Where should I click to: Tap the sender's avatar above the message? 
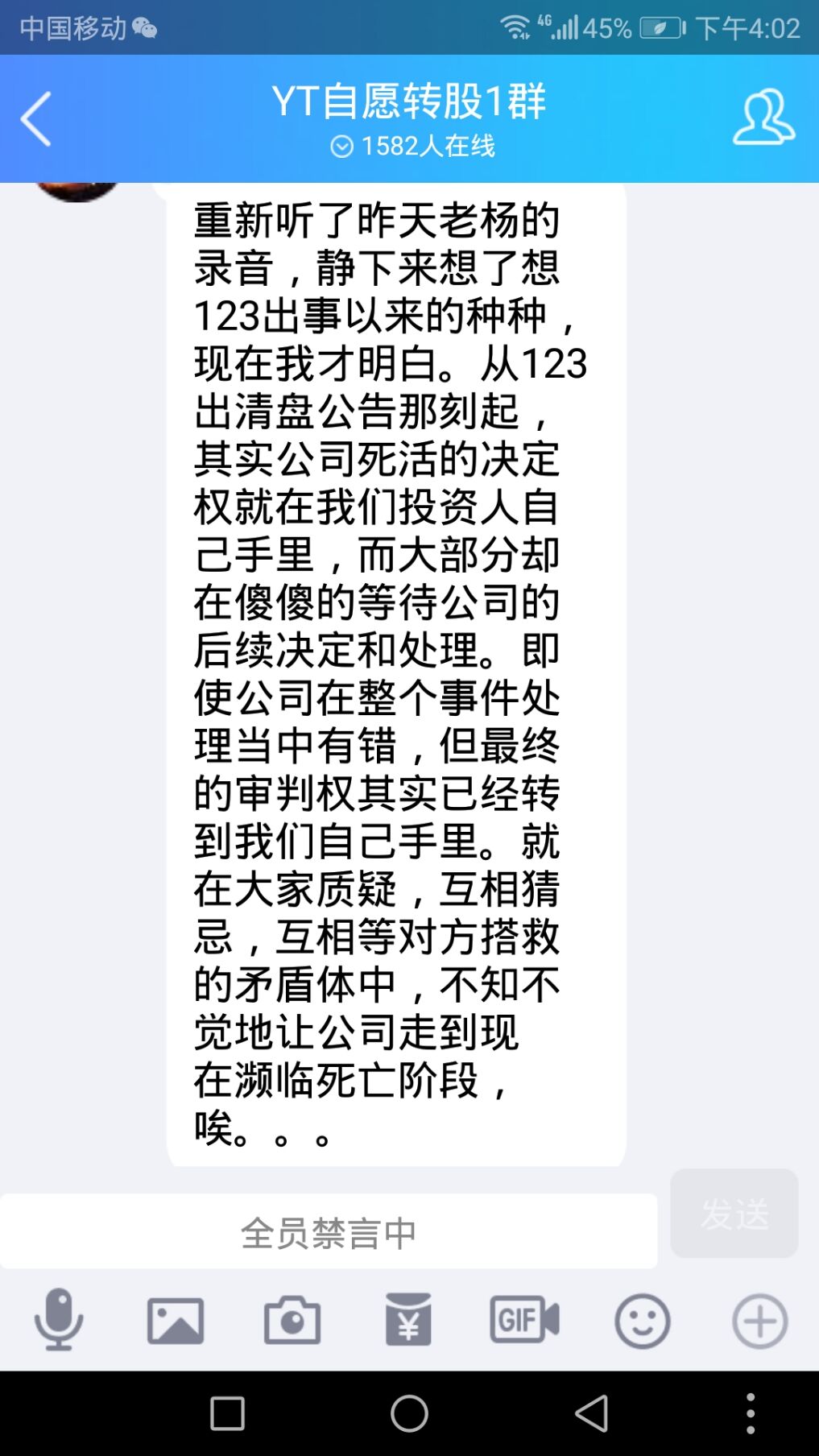(x=77, y=192)
